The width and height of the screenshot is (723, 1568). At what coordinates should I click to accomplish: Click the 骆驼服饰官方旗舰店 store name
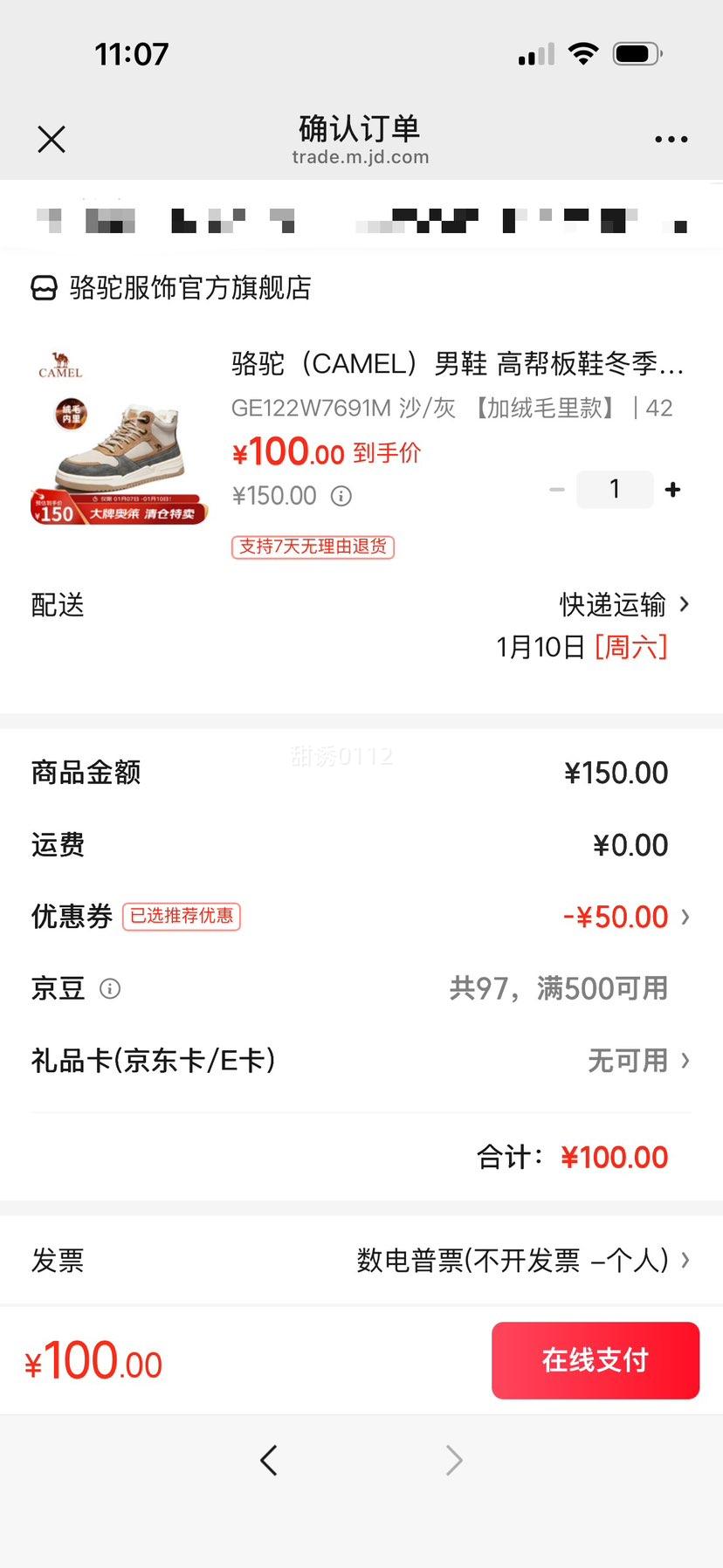pos(192,288)
